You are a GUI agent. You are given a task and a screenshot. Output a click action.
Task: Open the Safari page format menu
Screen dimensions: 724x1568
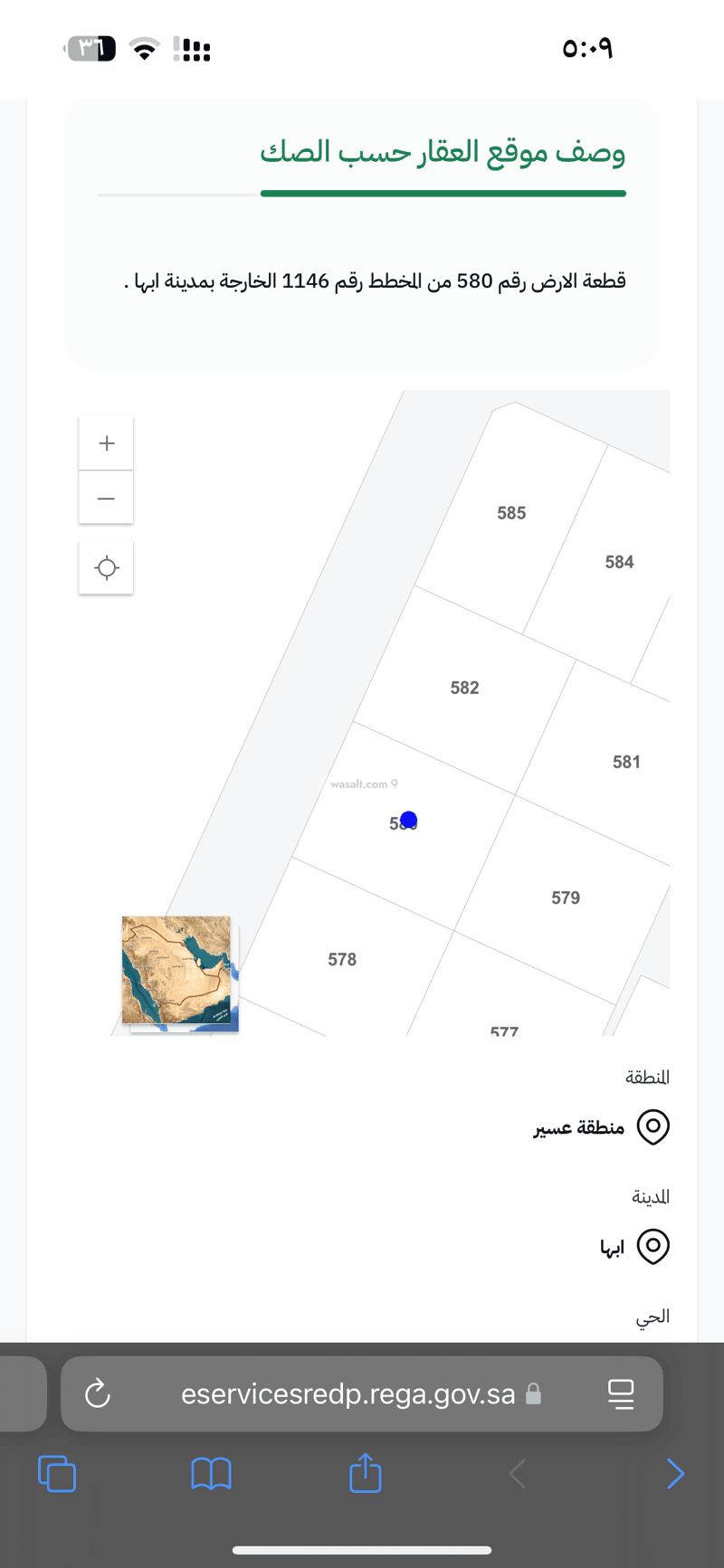[x=621, y=1393]
